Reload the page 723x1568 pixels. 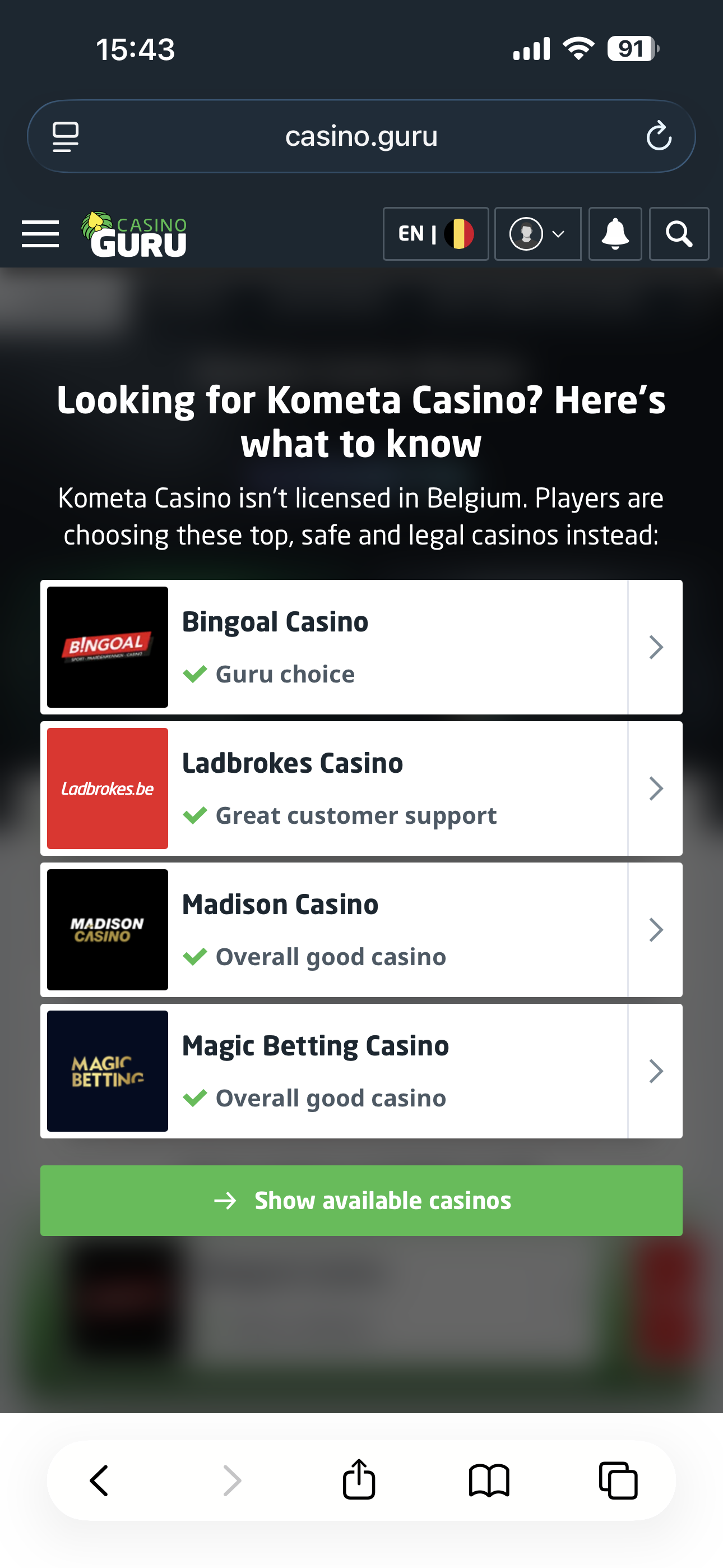(659, 136)
